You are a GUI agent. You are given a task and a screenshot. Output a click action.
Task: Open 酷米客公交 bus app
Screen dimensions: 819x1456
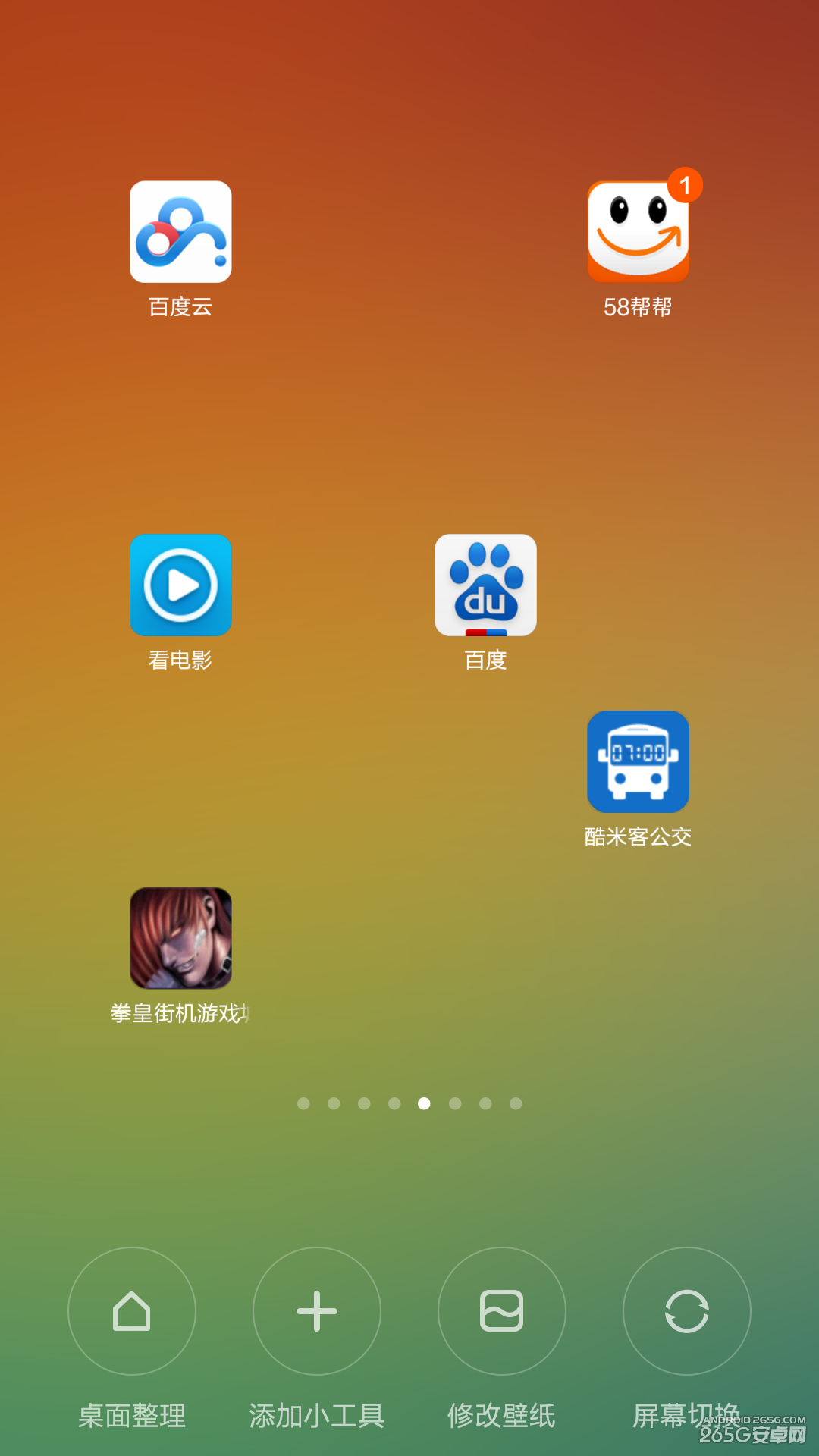(638, 761)
